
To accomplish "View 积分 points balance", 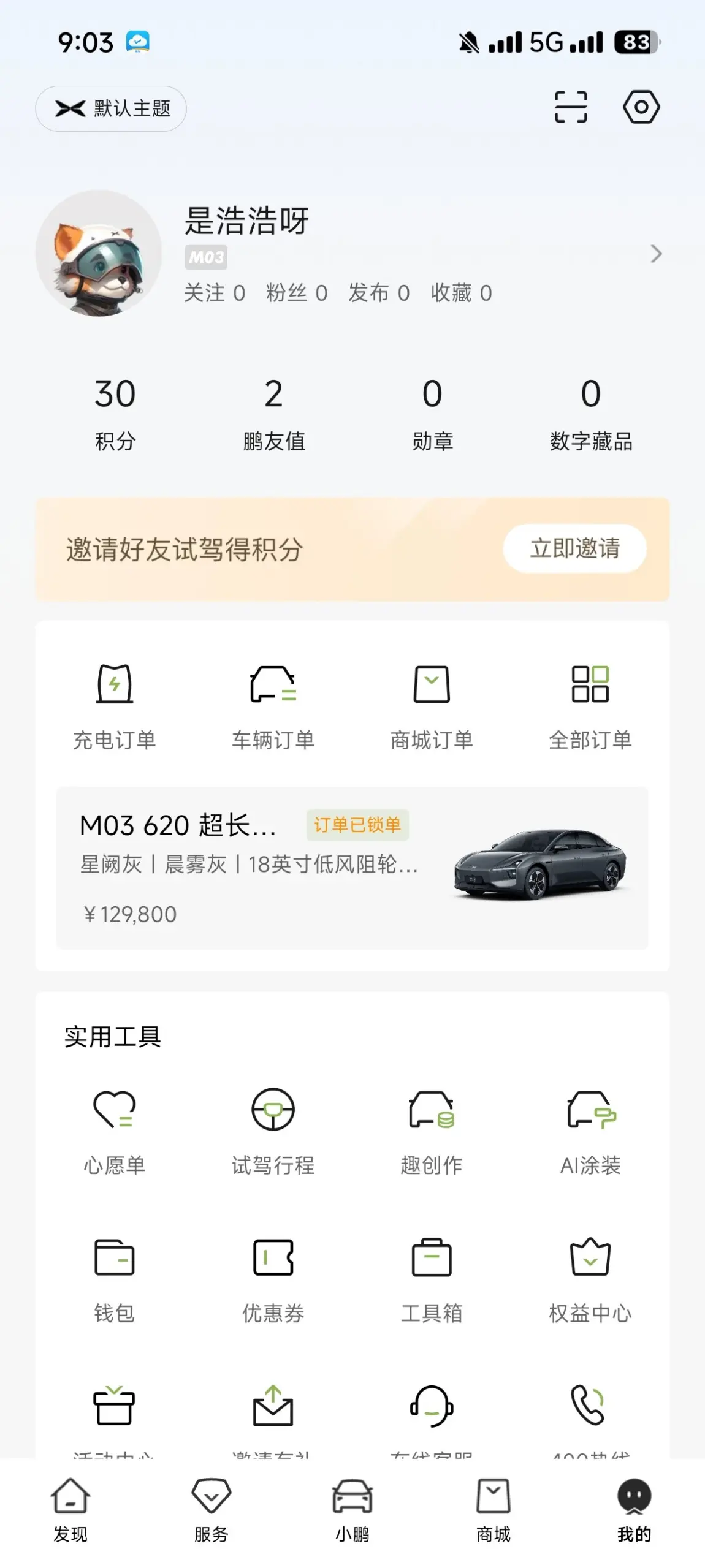I will [x=115, y=413].
